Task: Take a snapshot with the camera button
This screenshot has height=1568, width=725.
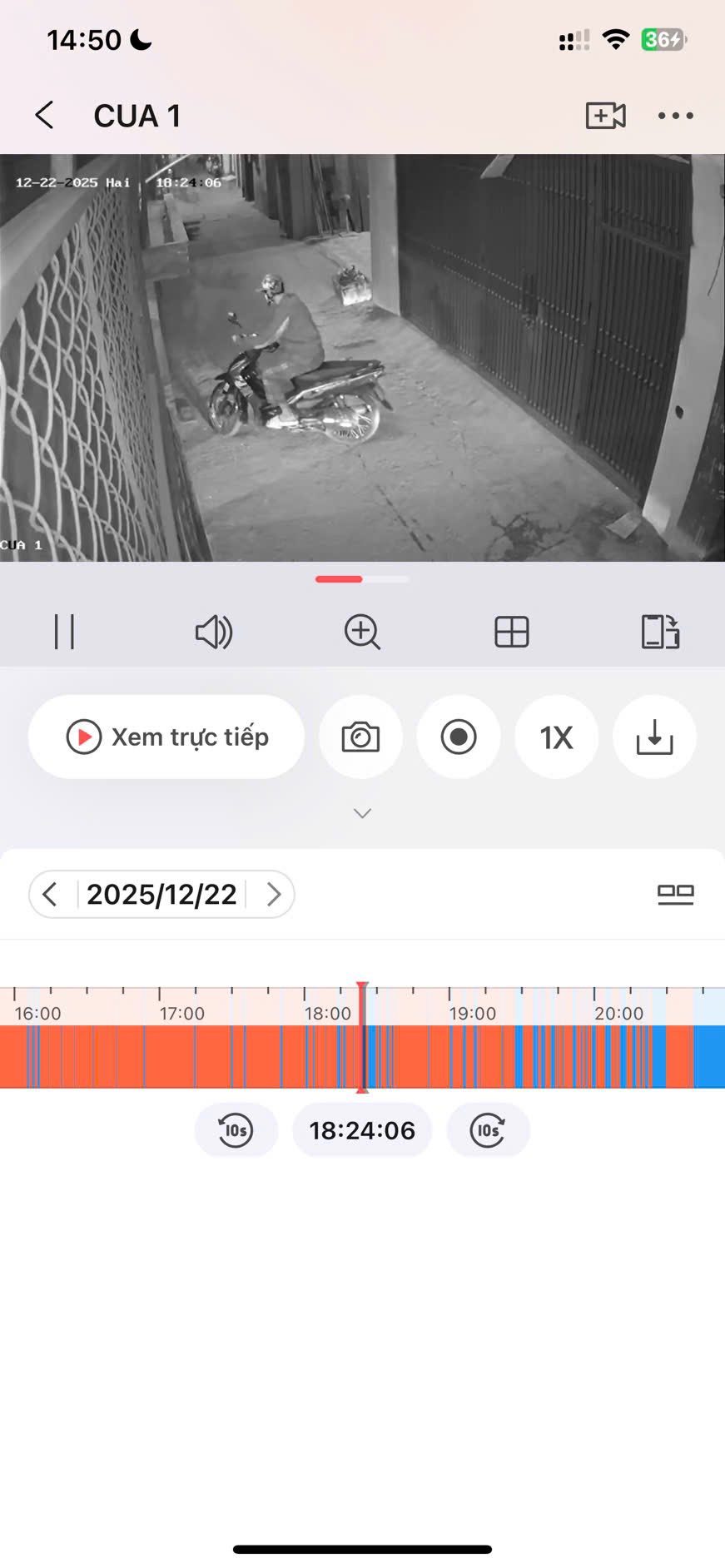Action: [360, 737]
